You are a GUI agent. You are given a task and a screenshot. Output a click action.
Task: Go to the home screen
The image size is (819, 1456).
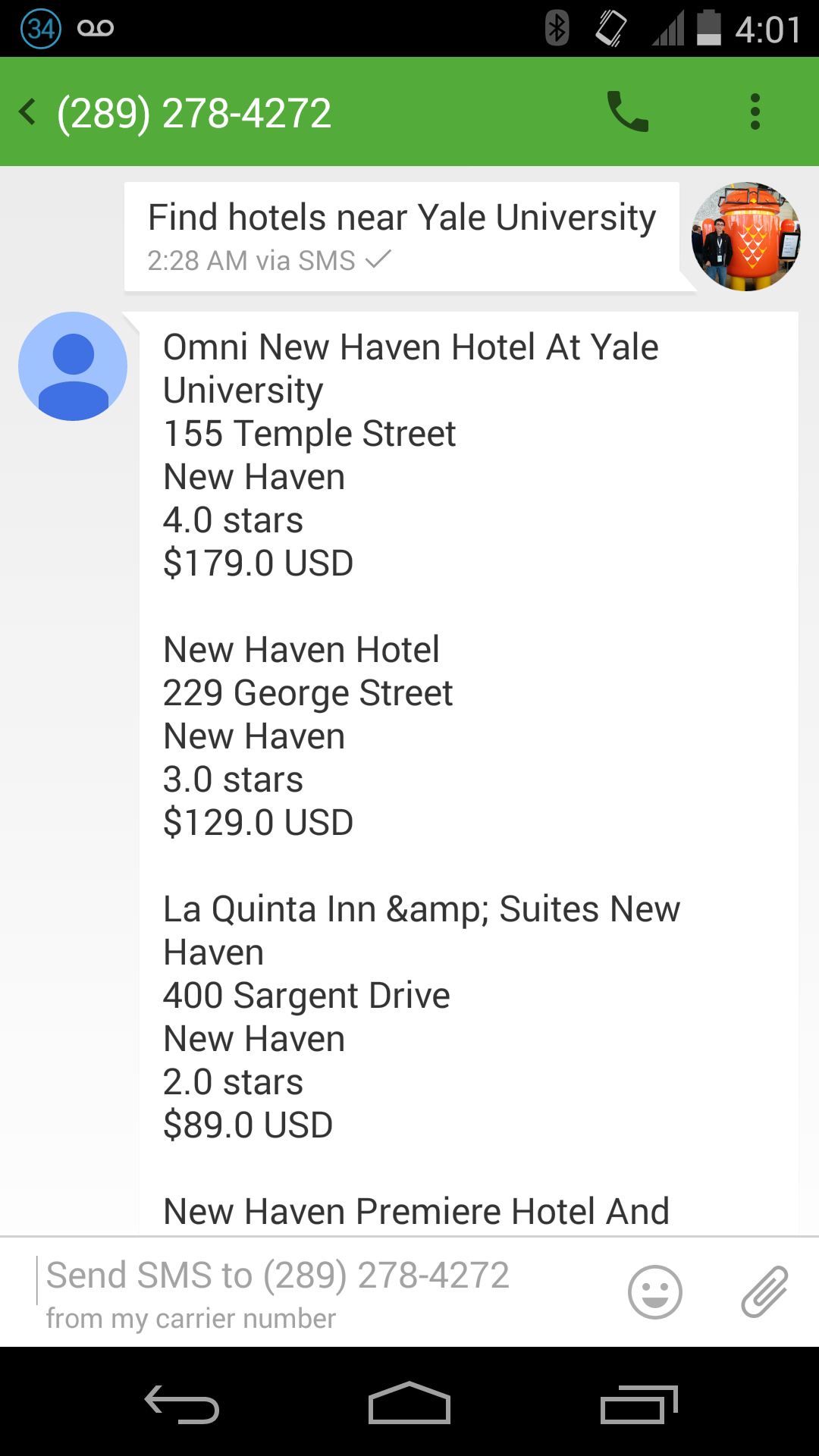[x=409, y=1404]
